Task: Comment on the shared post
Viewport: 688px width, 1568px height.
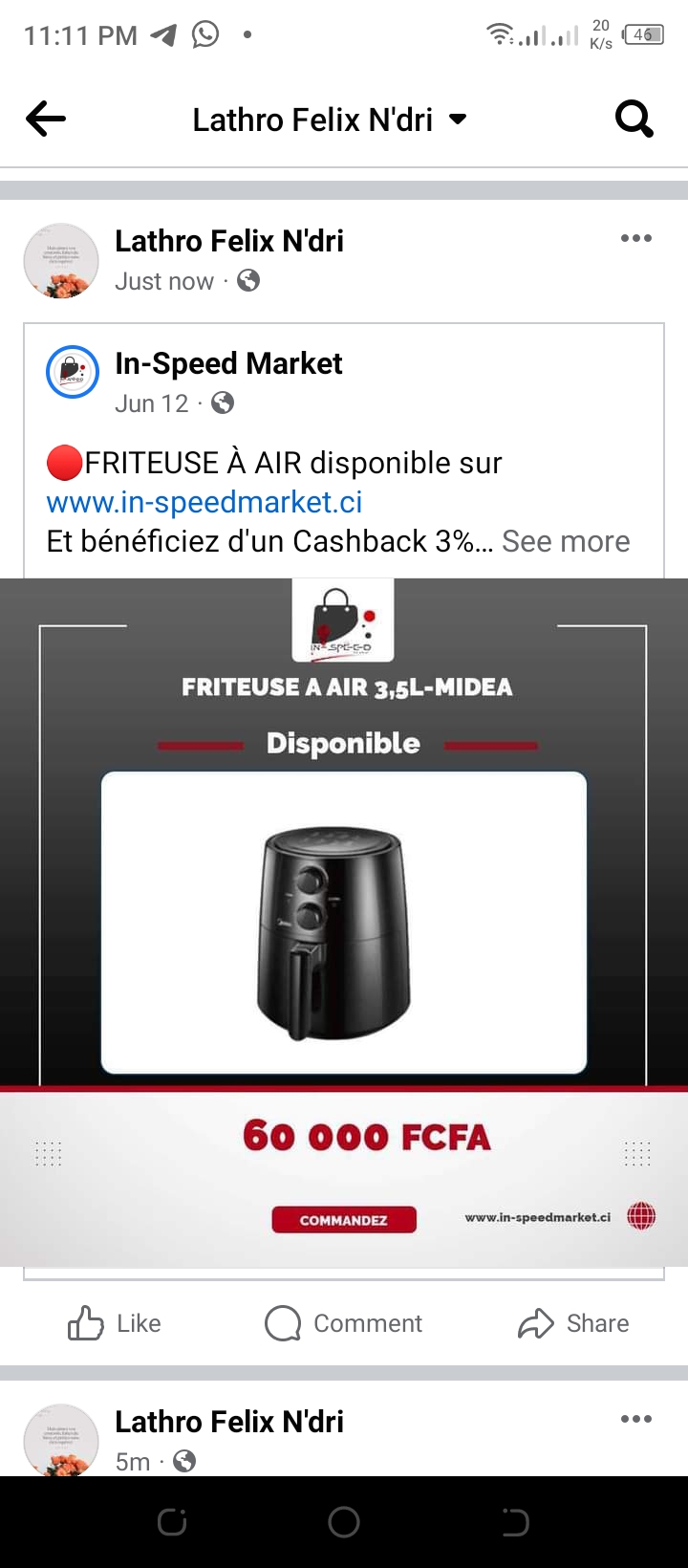Action: (344, 1323)
